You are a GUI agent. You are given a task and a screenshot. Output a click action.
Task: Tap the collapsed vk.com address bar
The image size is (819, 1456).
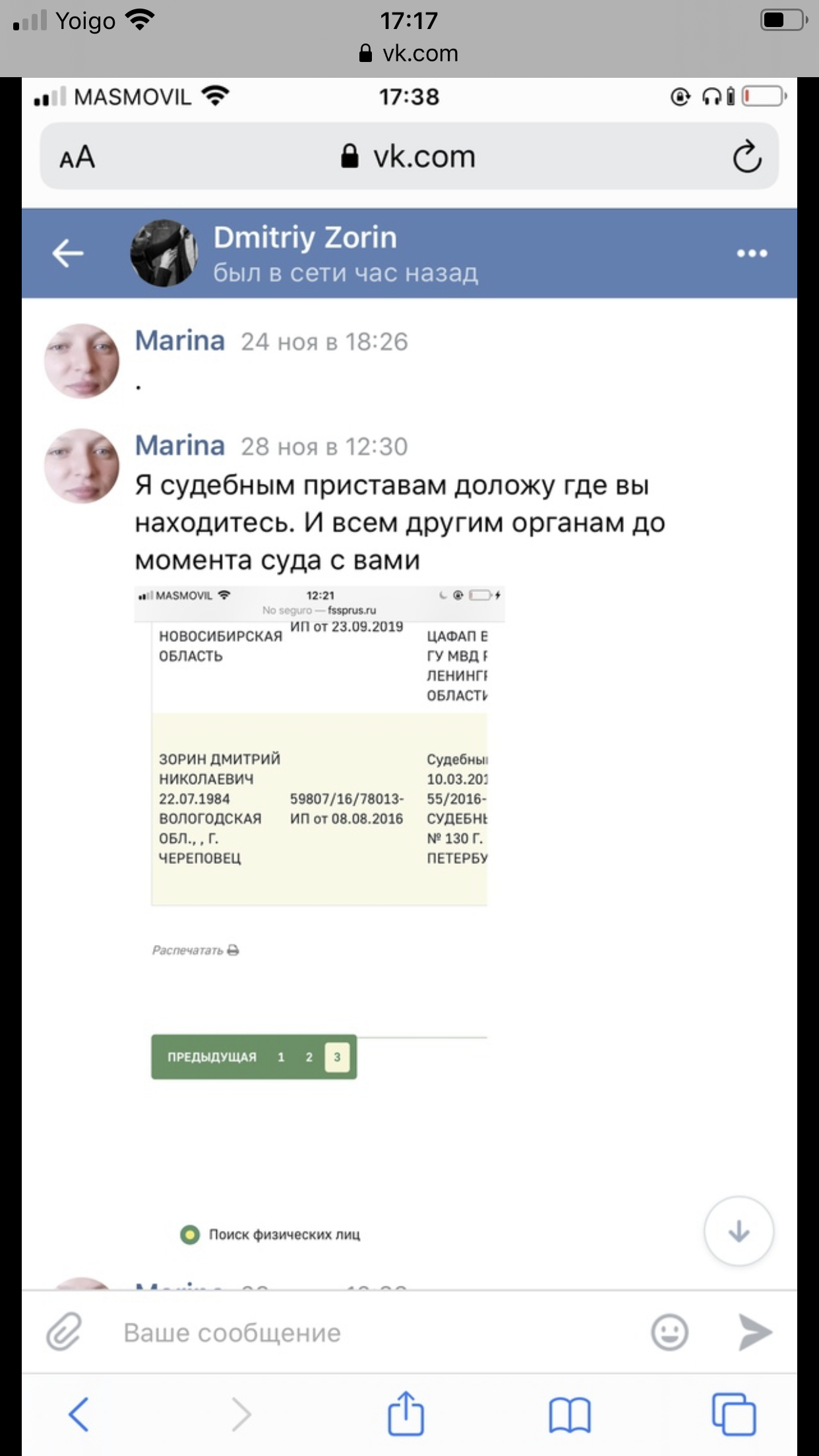coord(409,53)
